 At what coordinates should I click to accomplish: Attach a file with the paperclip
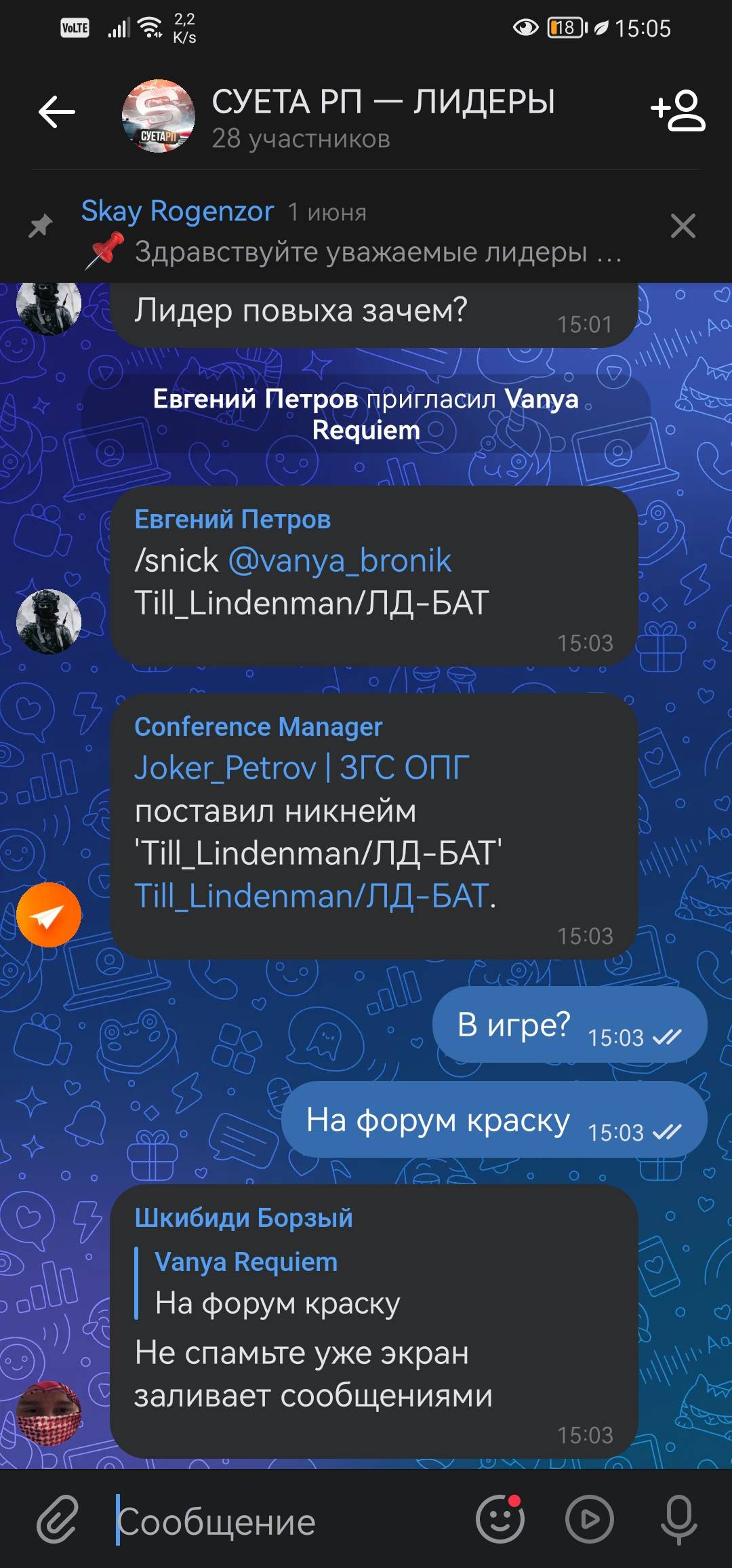(x=58, y=1519)
